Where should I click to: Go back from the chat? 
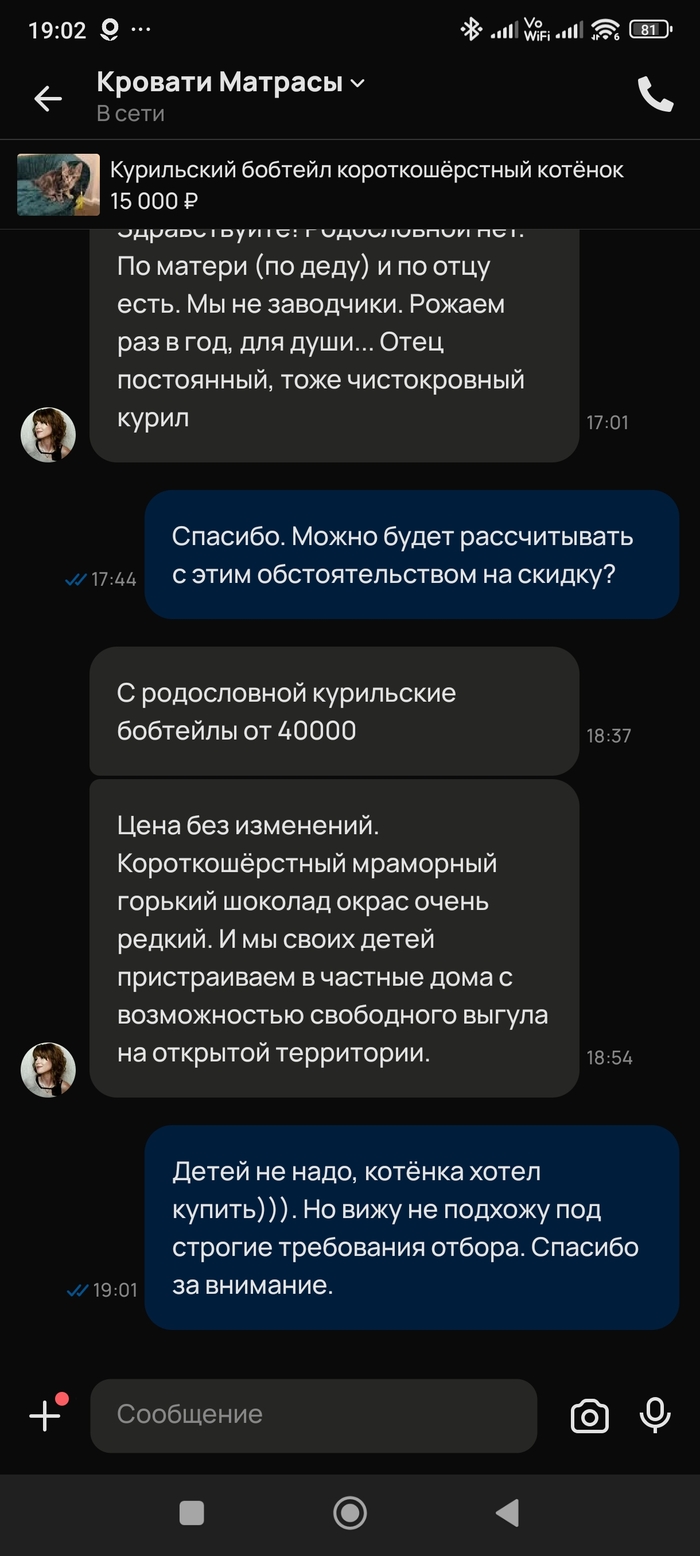click(x=47, y=97)
